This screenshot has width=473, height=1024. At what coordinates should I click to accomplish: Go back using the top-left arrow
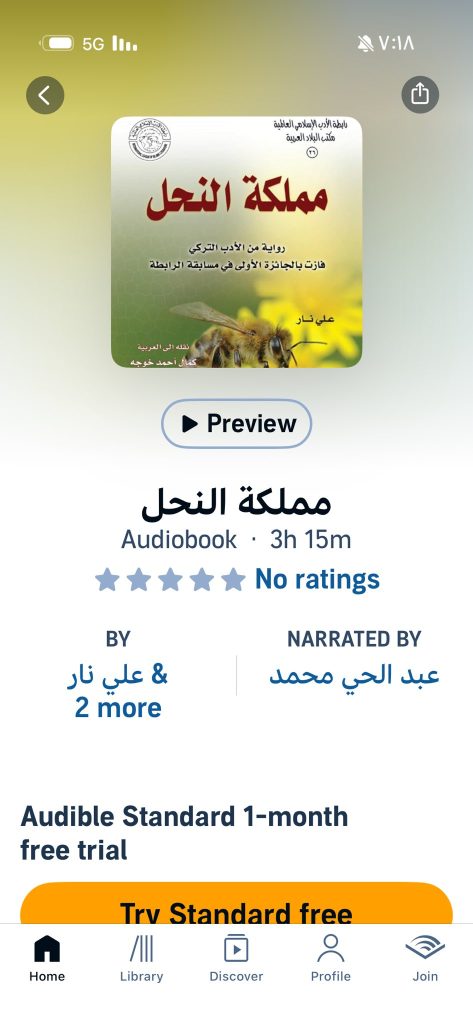click(45, 95)
